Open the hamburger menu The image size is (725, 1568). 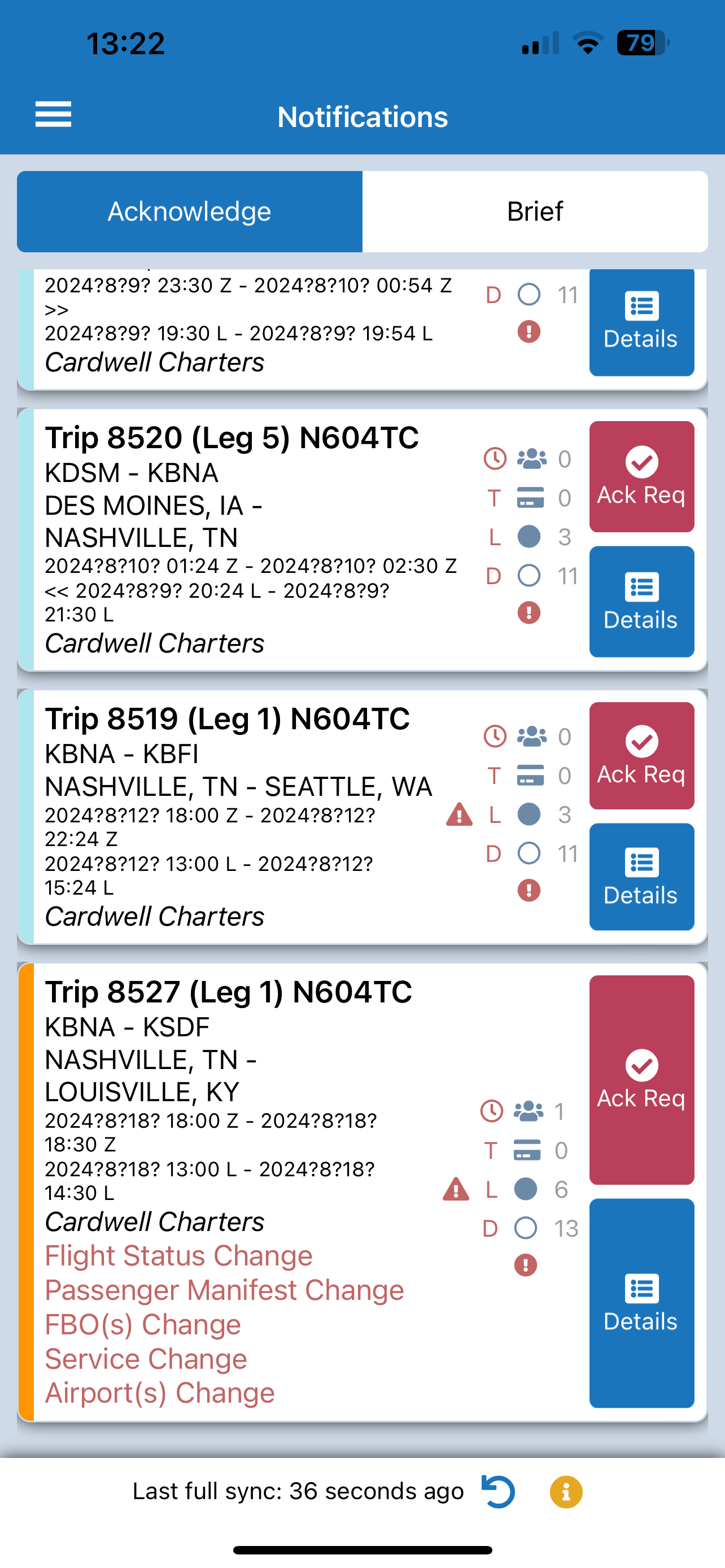tap(54, 115)
